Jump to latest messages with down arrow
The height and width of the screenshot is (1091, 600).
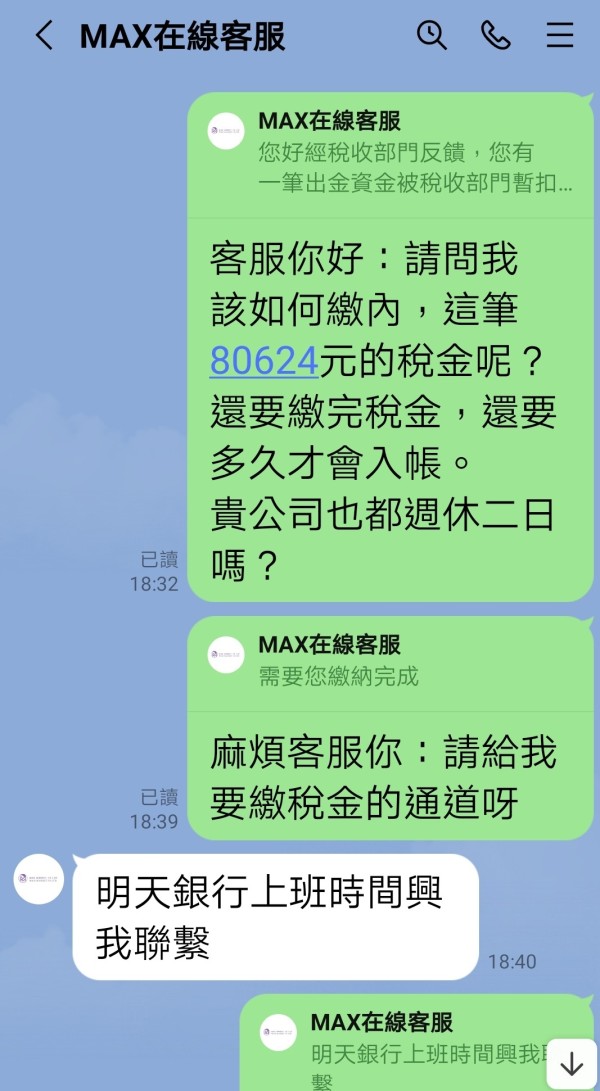571,1064
